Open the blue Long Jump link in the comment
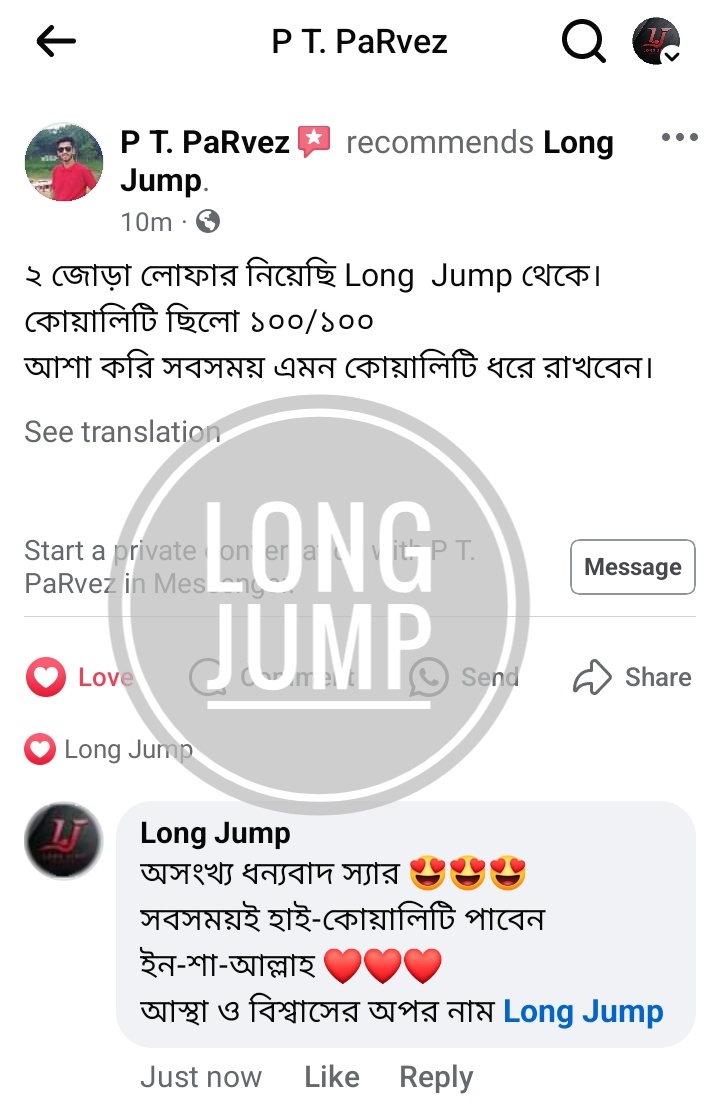 tap(583, 1011)
